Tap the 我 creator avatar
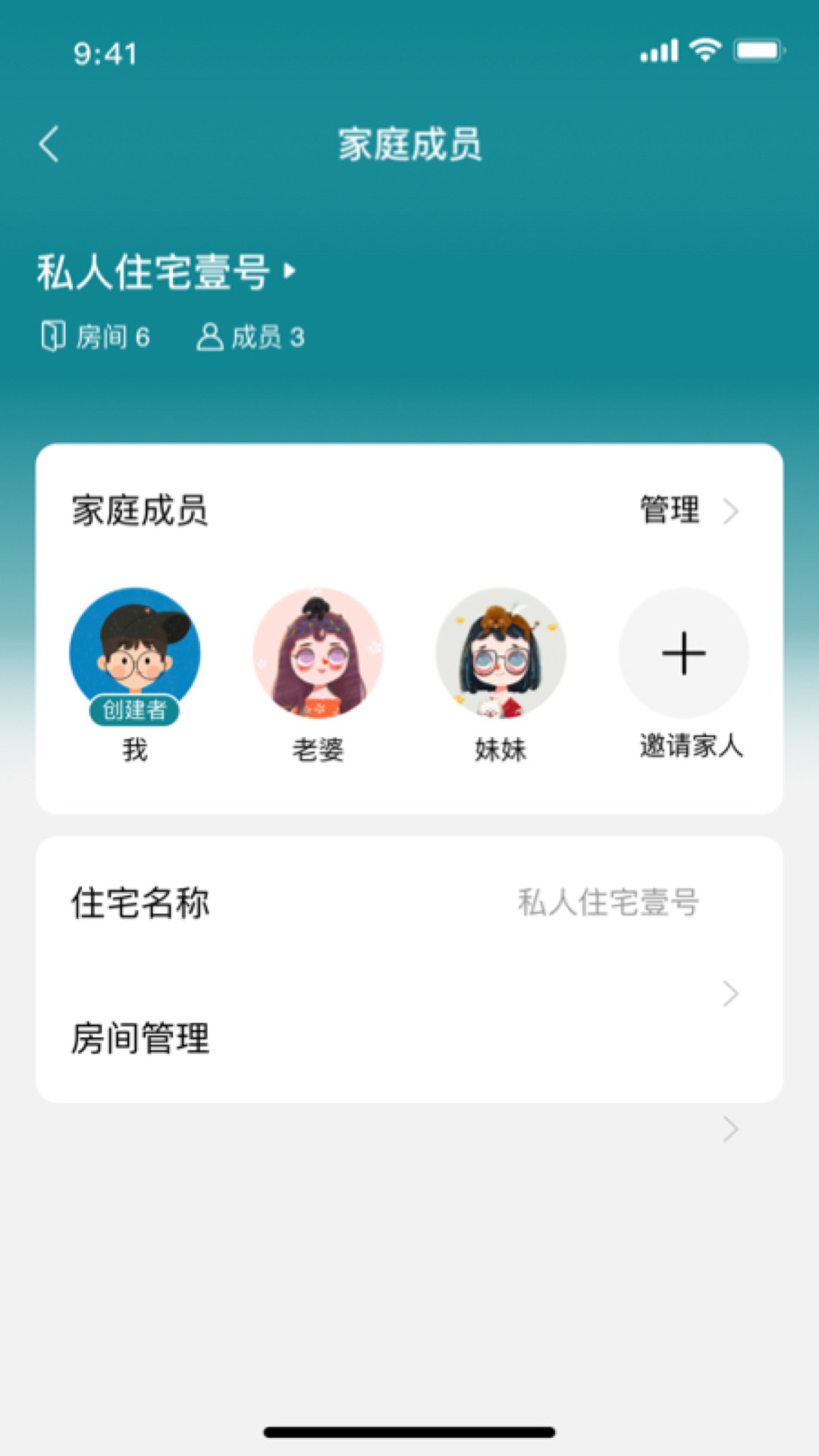 [x=135, y=652]
